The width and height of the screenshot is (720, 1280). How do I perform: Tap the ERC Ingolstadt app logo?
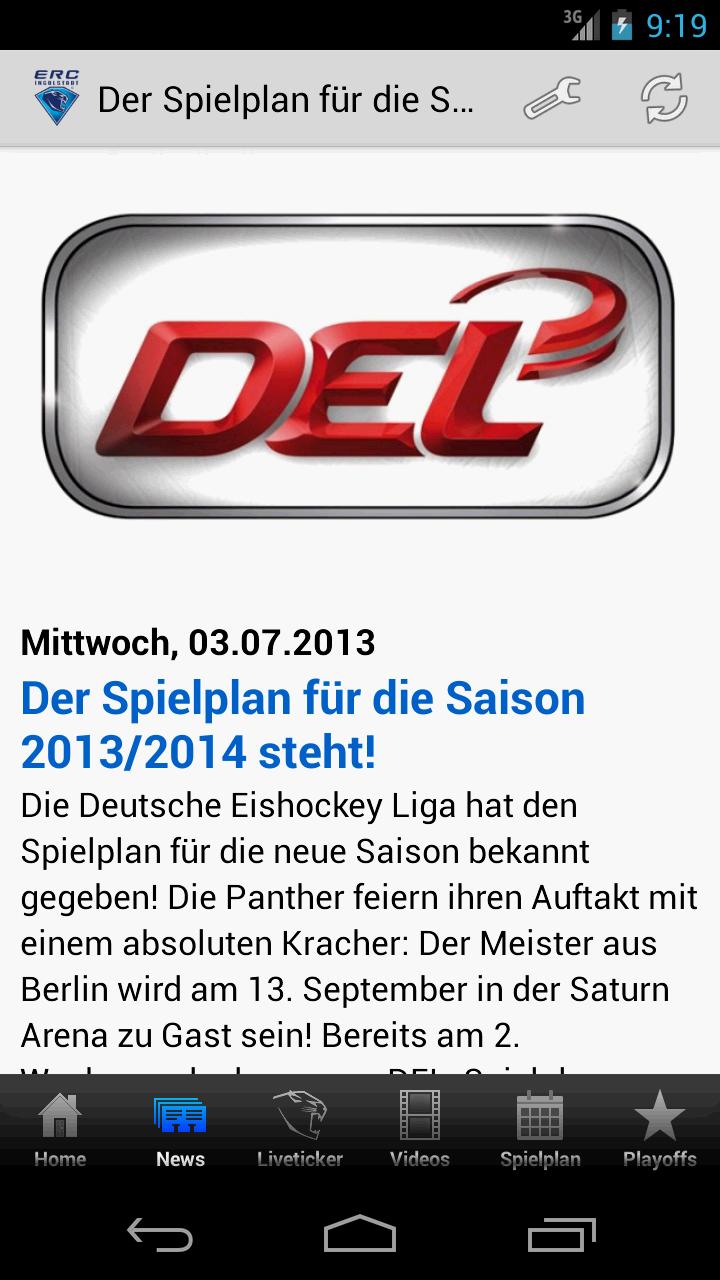(56, 99)
